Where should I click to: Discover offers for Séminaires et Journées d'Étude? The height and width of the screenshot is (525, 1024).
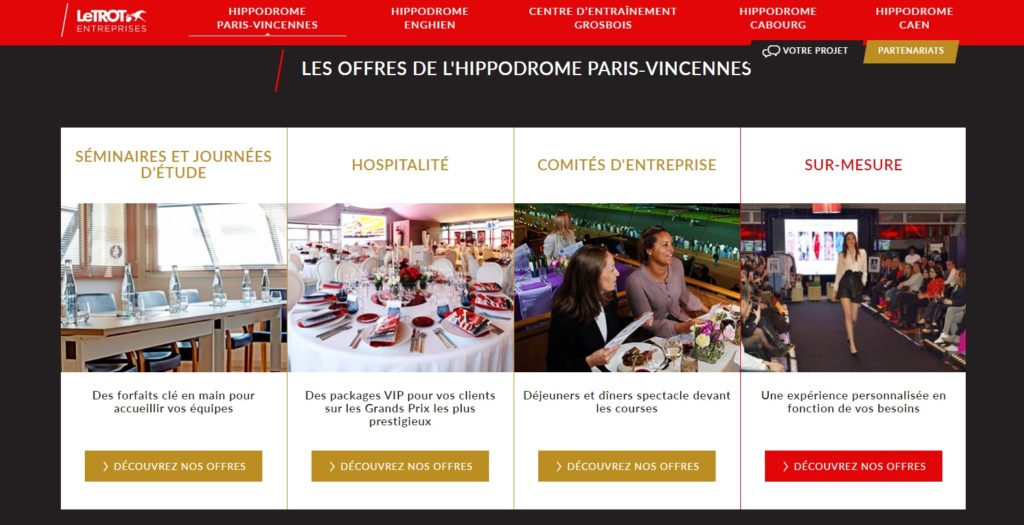(174, 466)
